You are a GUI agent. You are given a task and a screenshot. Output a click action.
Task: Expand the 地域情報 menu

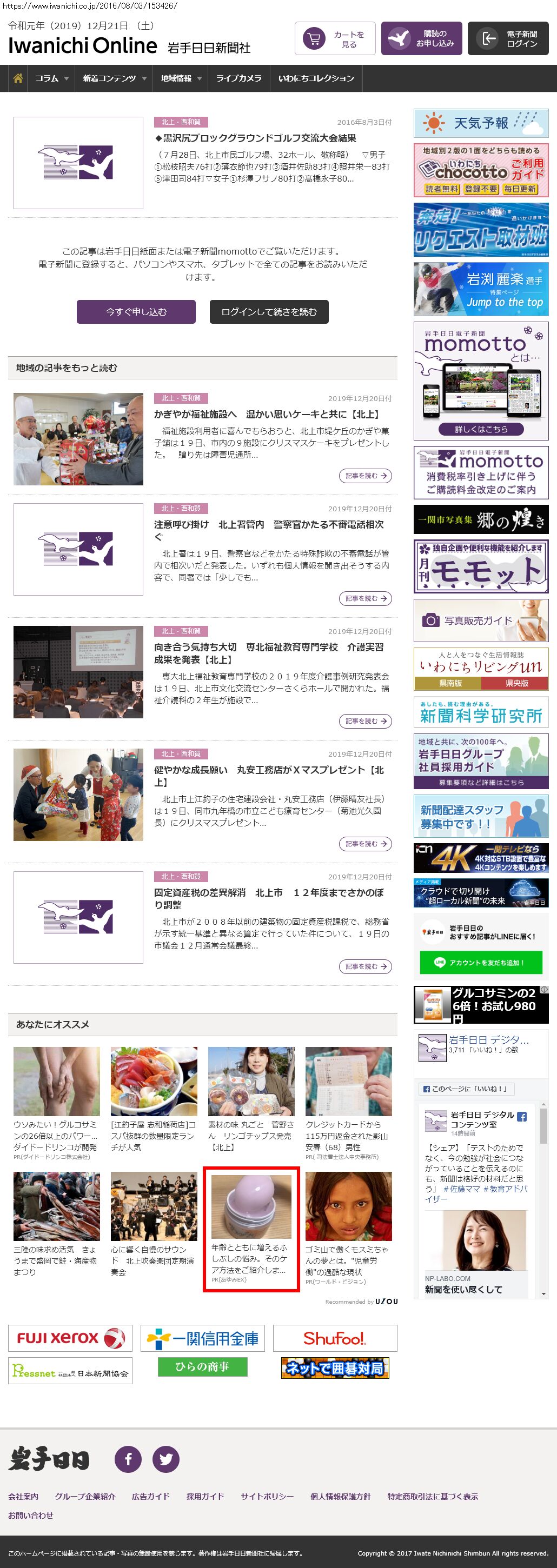pos(180,78)
